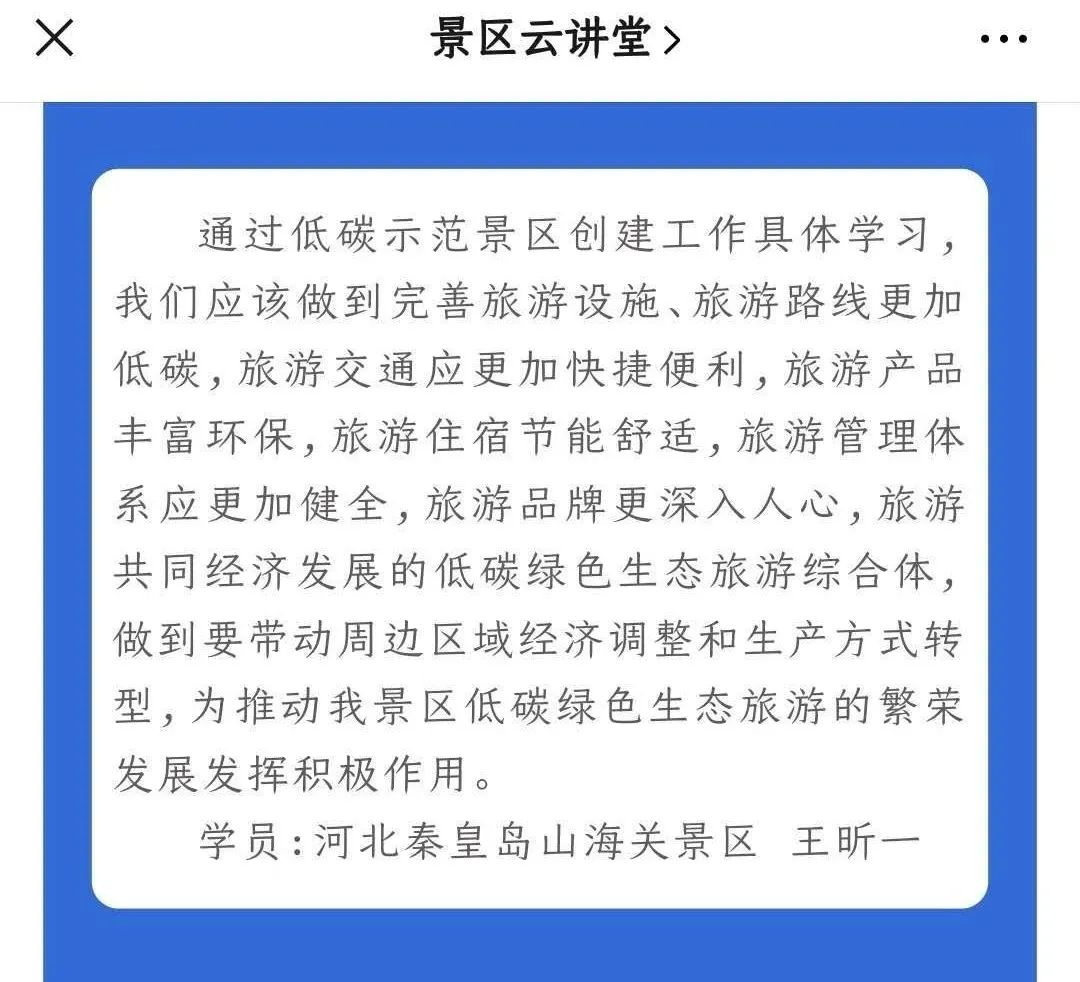Open the three-dot more options menu
The height and width of the screenshot is (982, 1080).
(1003, 39)
